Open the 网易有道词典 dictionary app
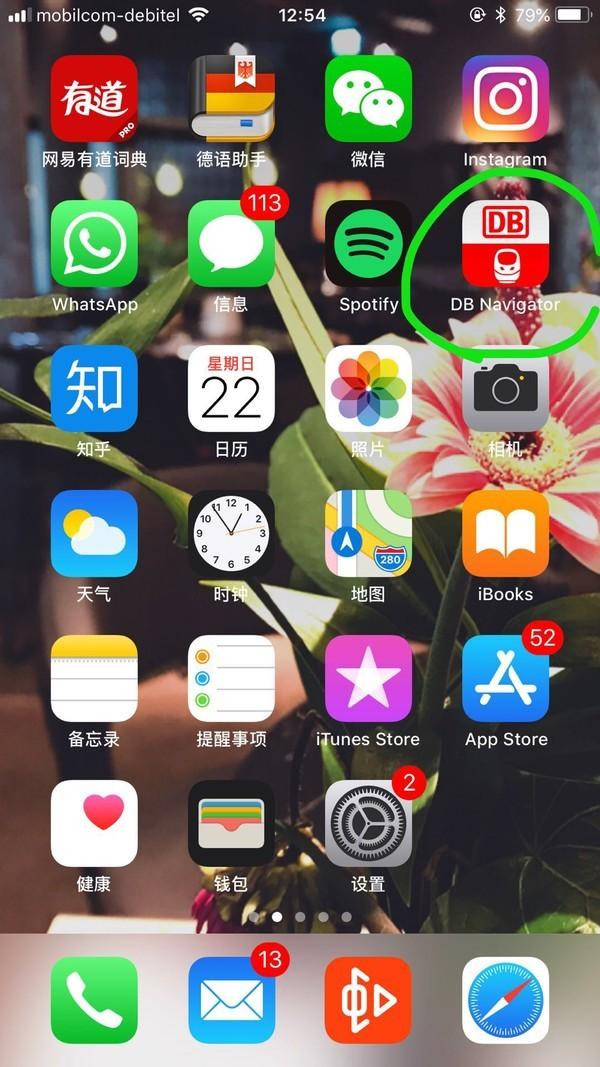 tap(95, 99)
